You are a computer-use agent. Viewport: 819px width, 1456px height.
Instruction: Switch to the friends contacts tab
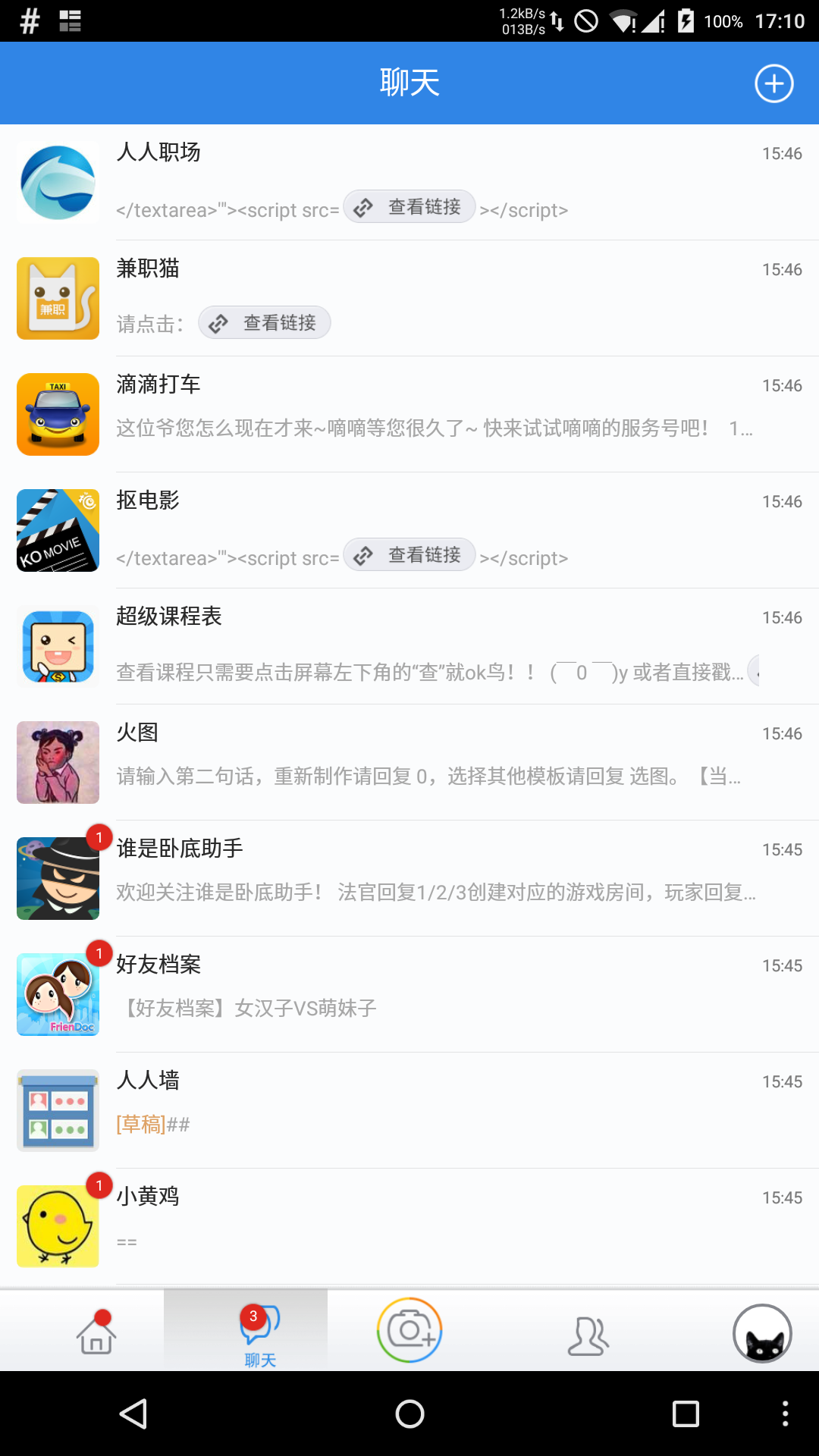click(x=588, y=1335)
